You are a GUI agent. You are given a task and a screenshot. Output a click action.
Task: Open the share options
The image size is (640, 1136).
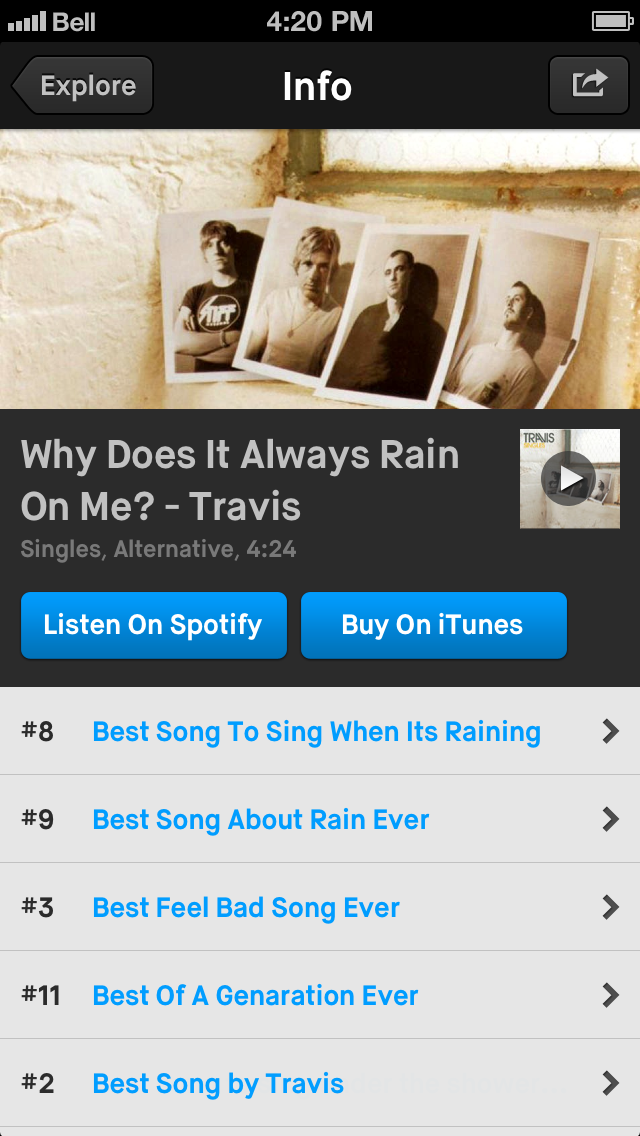(x=589, y=86)
